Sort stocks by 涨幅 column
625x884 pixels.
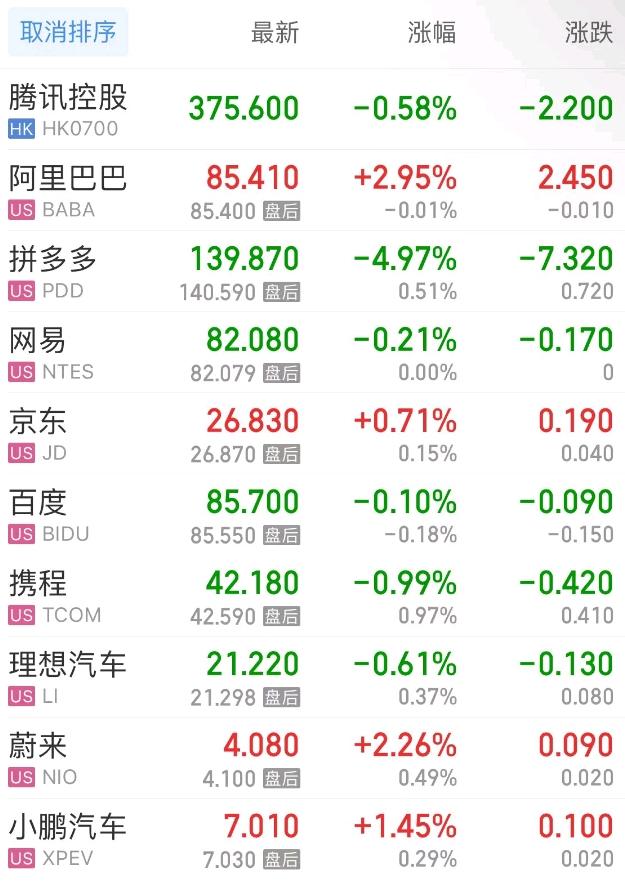pos(432,33)
